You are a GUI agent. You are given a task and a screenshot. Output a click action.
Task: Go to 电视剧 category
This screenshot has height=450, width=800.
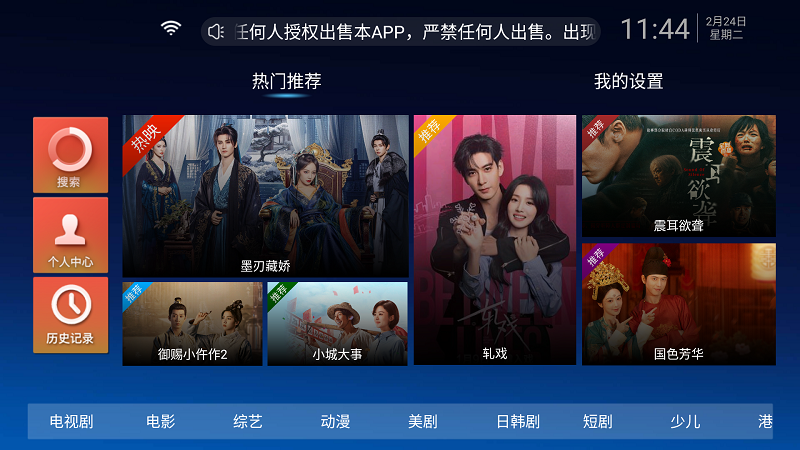pyautogui.click(x=71, y=422)
